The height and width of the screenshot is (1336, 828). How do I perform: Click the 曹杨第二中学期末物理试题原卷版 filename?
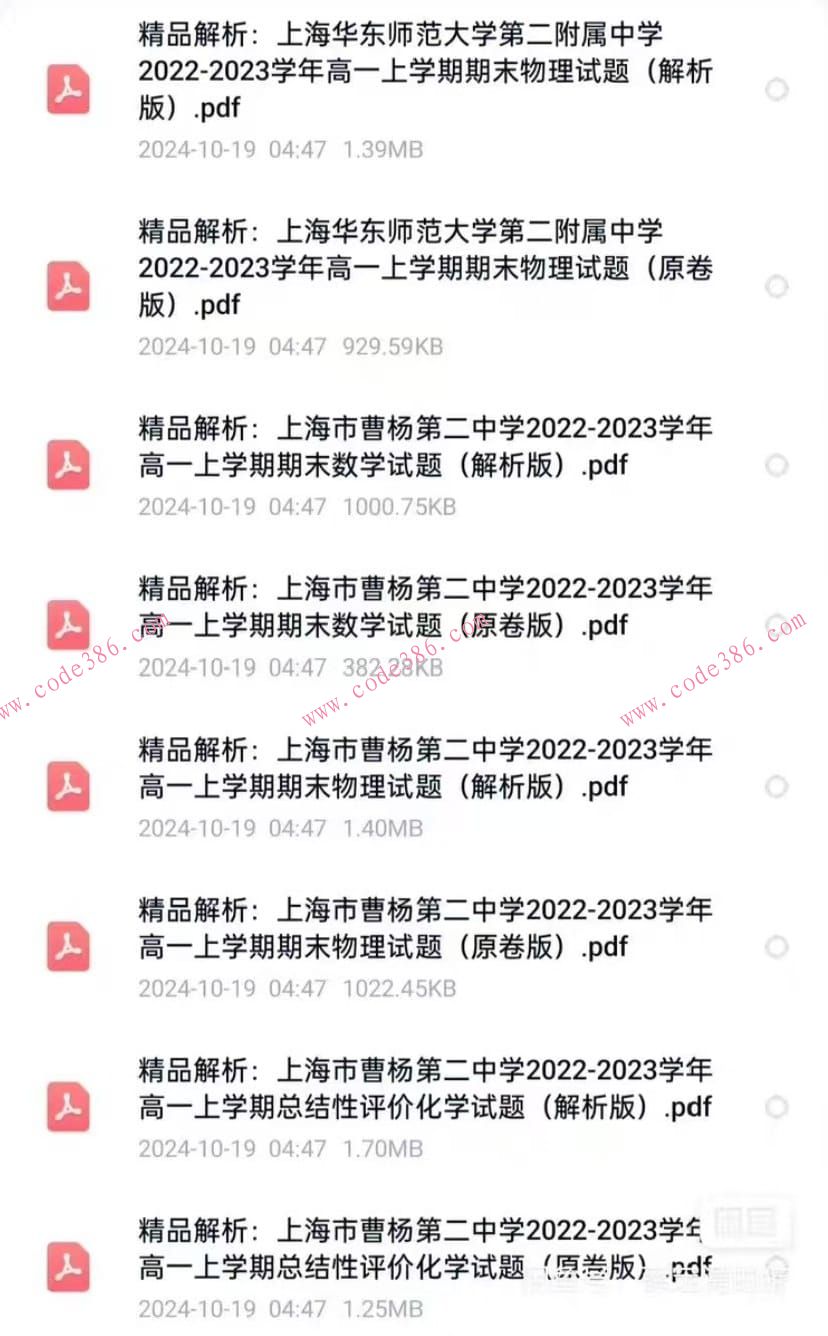pyautogui.click(x=424, y=928)
